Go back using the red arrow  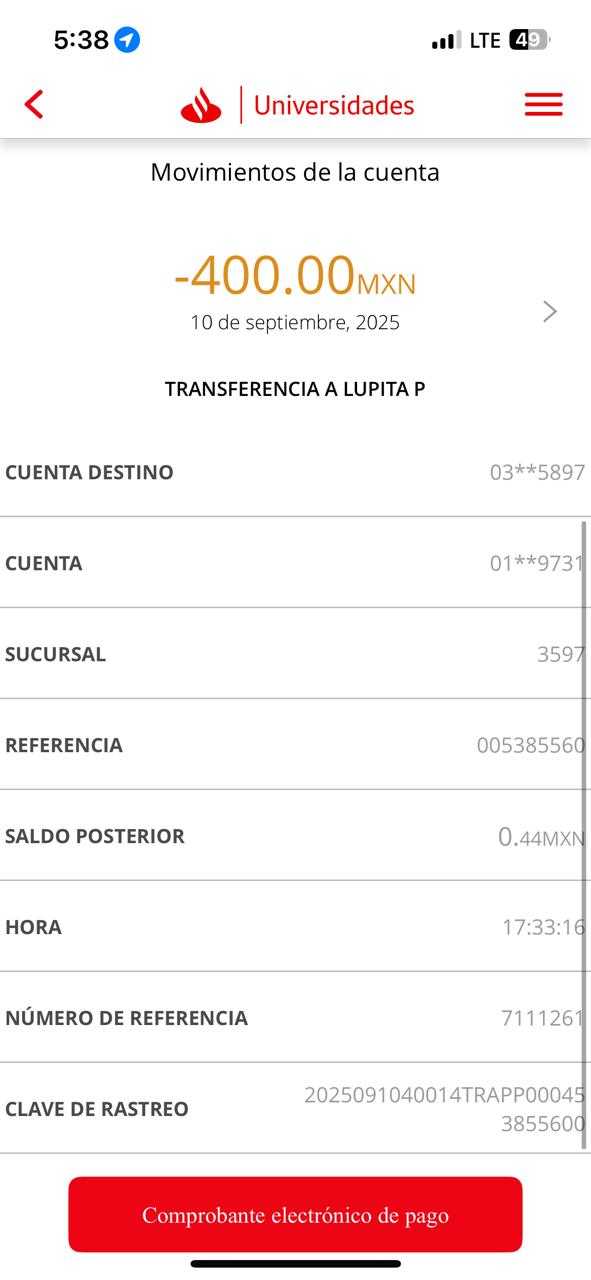[34, 104]
